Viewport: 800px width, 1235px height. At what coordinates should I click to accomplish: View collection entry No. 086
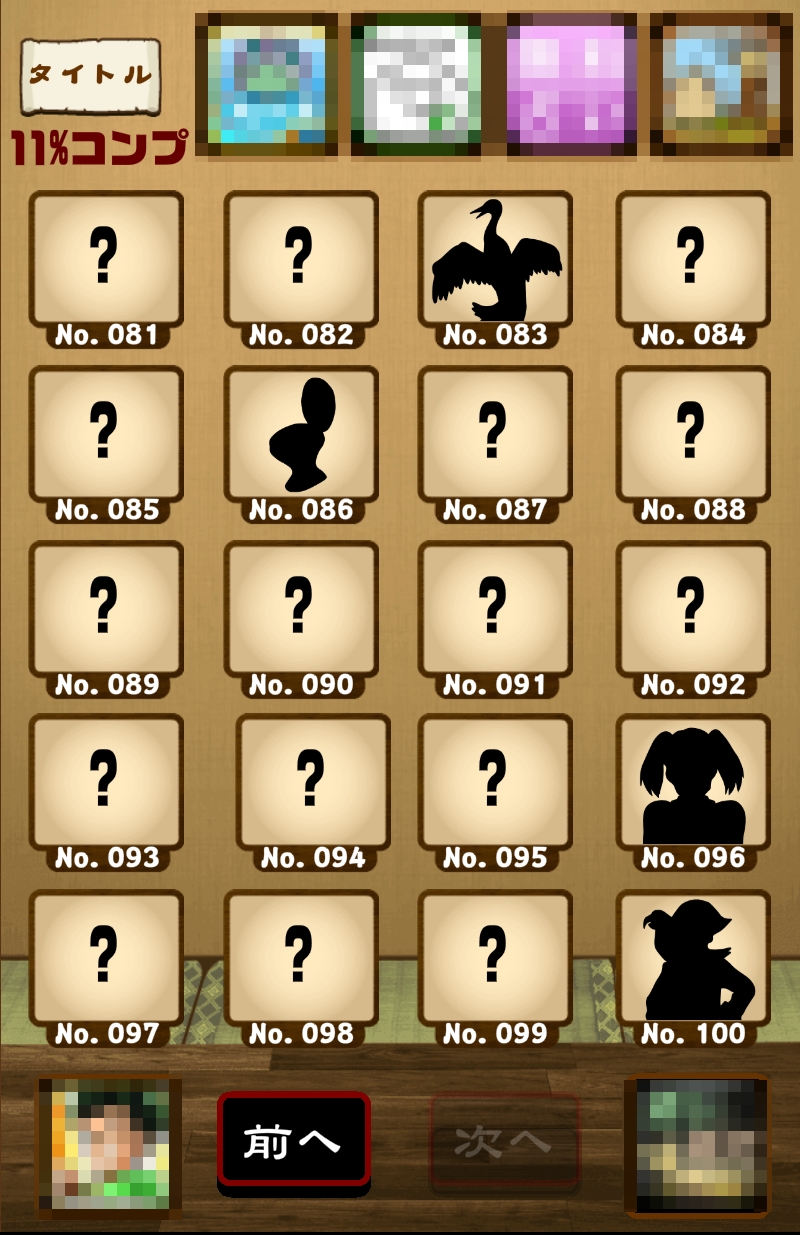(x=301, y=435)
